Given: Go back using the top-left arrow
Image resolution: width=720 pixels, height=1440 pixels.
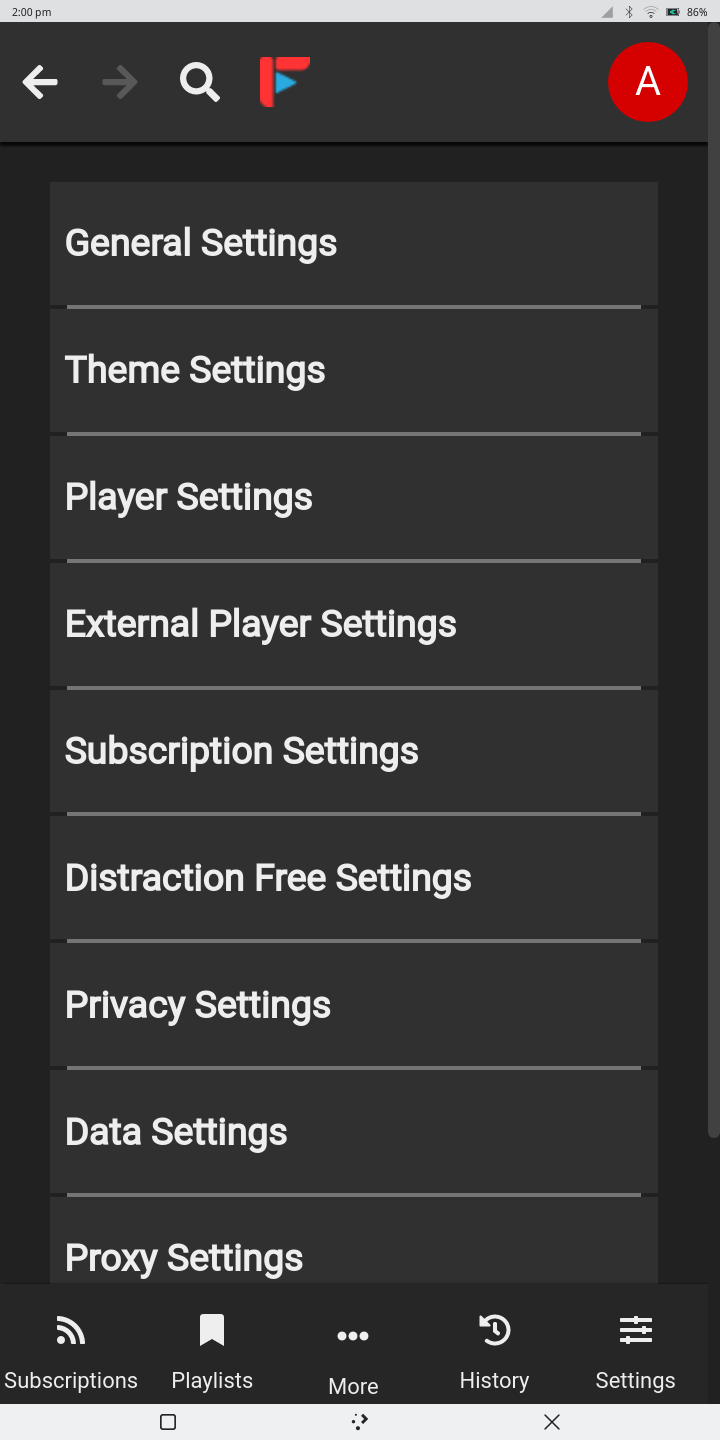Looking at the screenshot, I should click(x=40, y=82).
